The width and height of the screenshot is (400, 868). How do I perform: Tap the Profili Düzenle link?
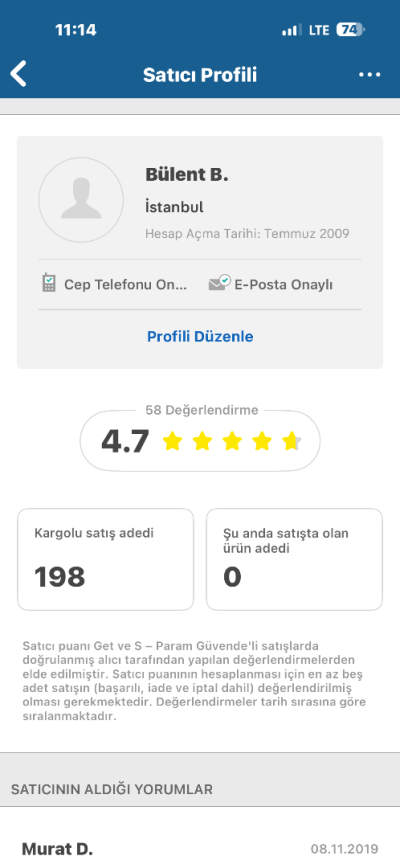point(200,337)
